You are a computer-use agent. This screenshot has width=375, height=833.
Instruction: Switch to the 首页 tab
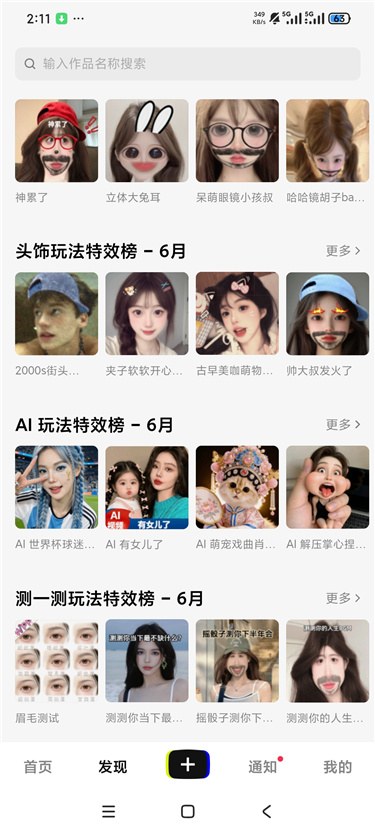[38, 767]
